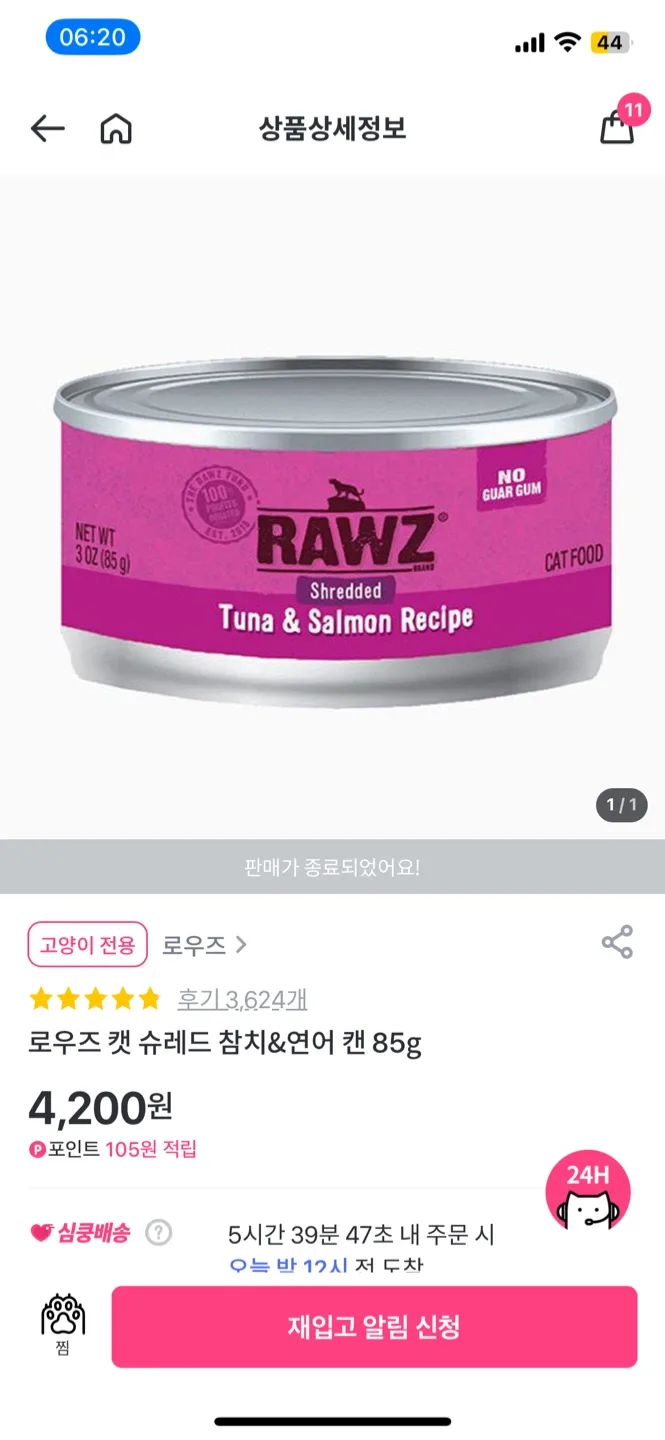Show 심쿵배송 help info
Screen dimensions: 665x1440
pyautogui.click(x=159, y=1233)
